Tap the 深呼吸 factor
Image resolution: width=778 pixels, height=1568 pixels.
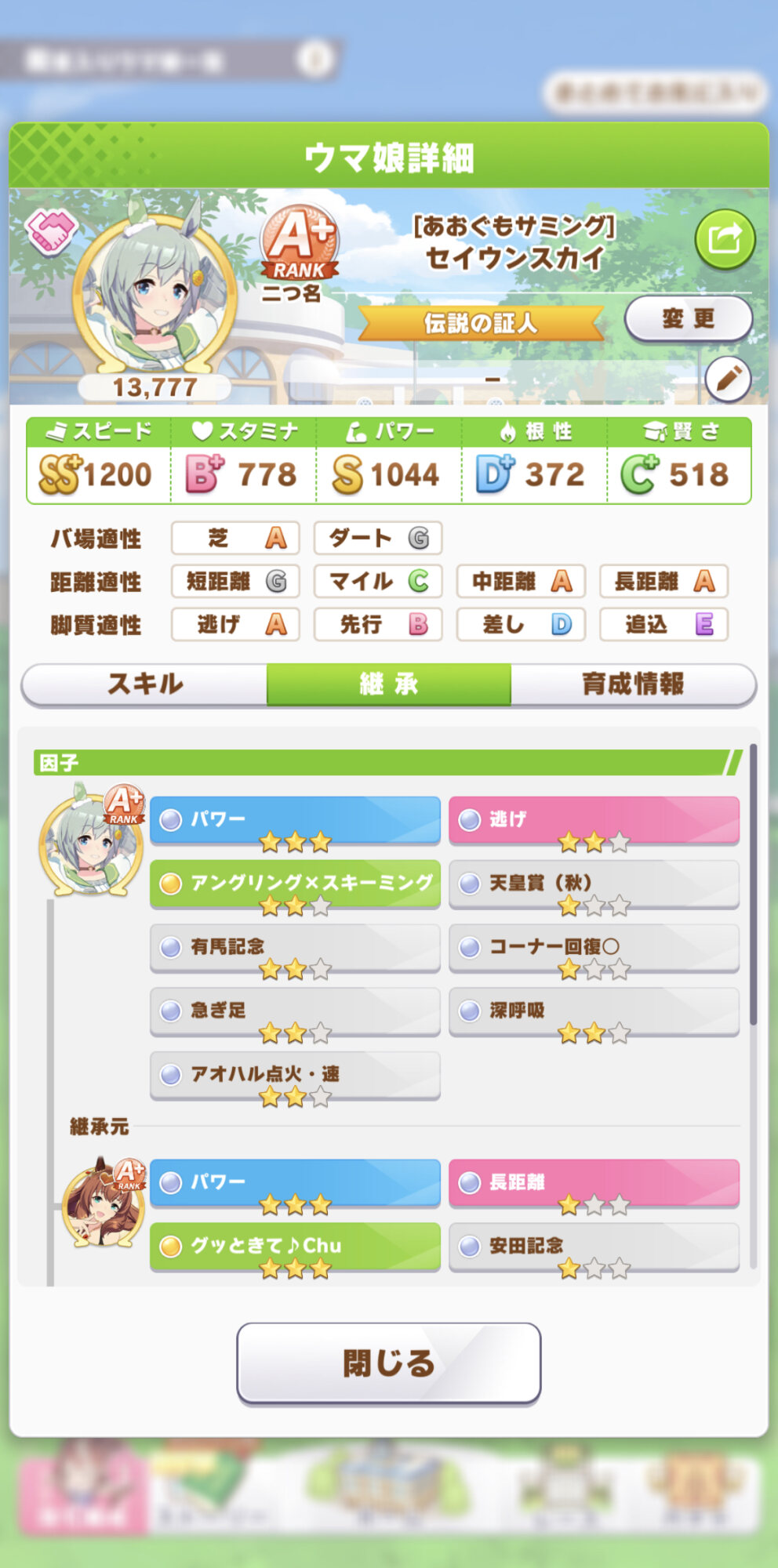tap(594, 1011)
